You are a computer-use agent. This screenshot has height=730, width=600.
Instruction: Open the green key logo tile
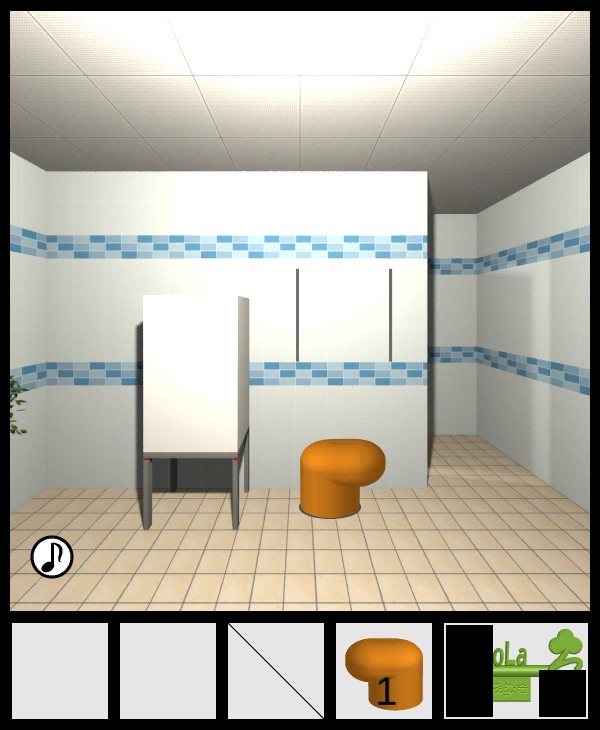516,670
